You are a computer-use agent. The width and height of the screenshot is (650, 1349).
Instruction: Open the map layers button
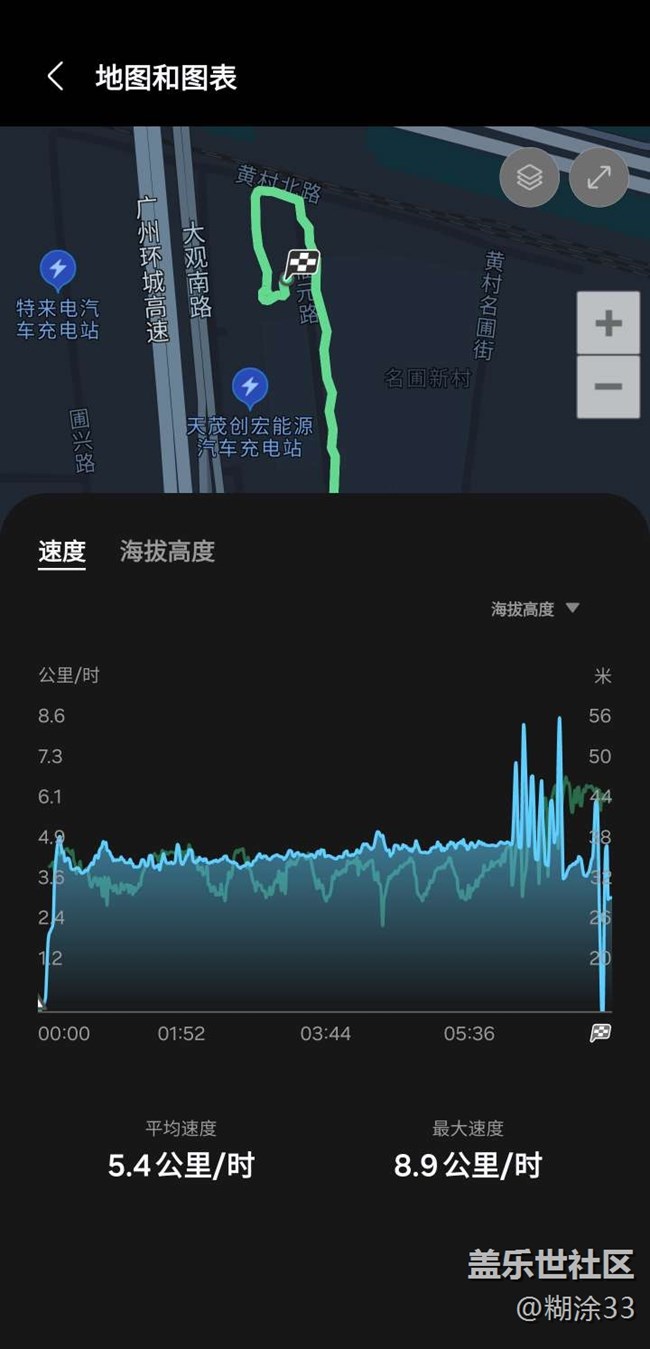[529, 178]
